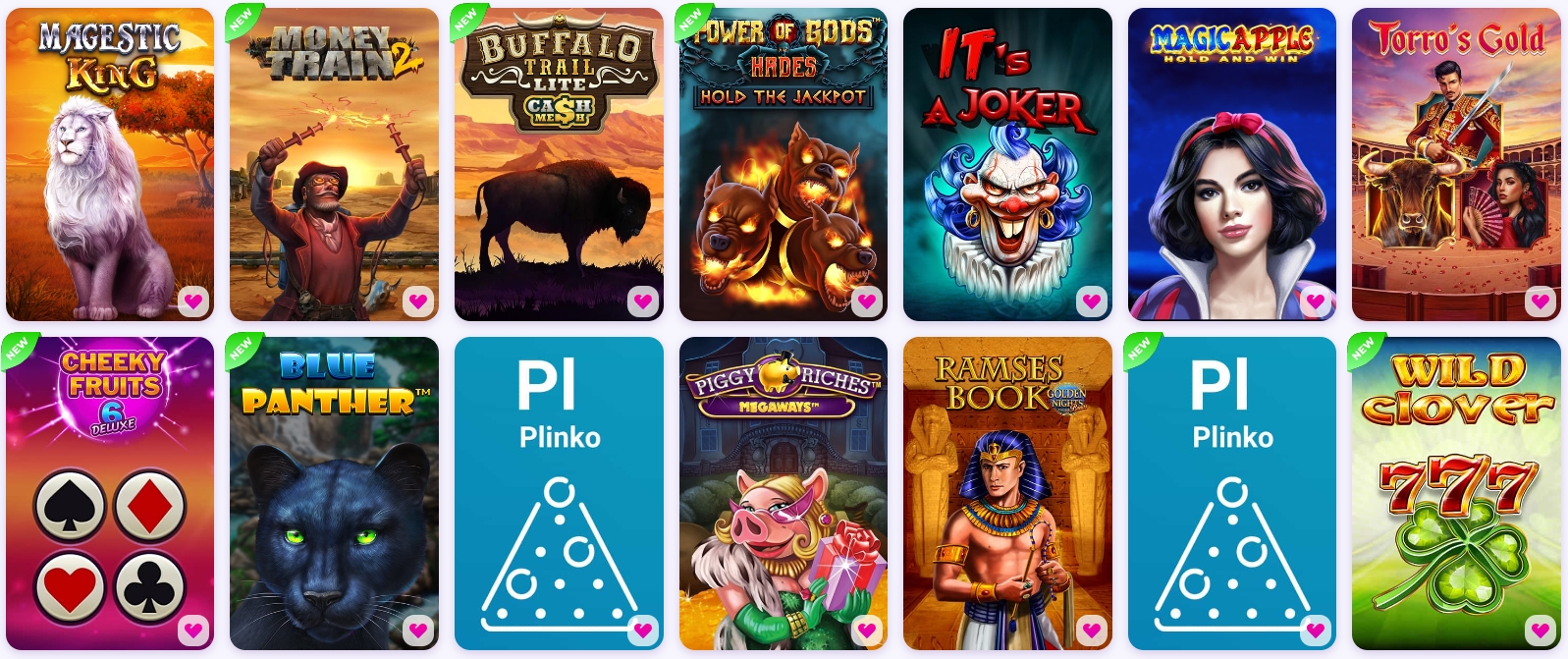
Task: Favorite Wild Clover via heart icon
Action: coord(1540,630)
